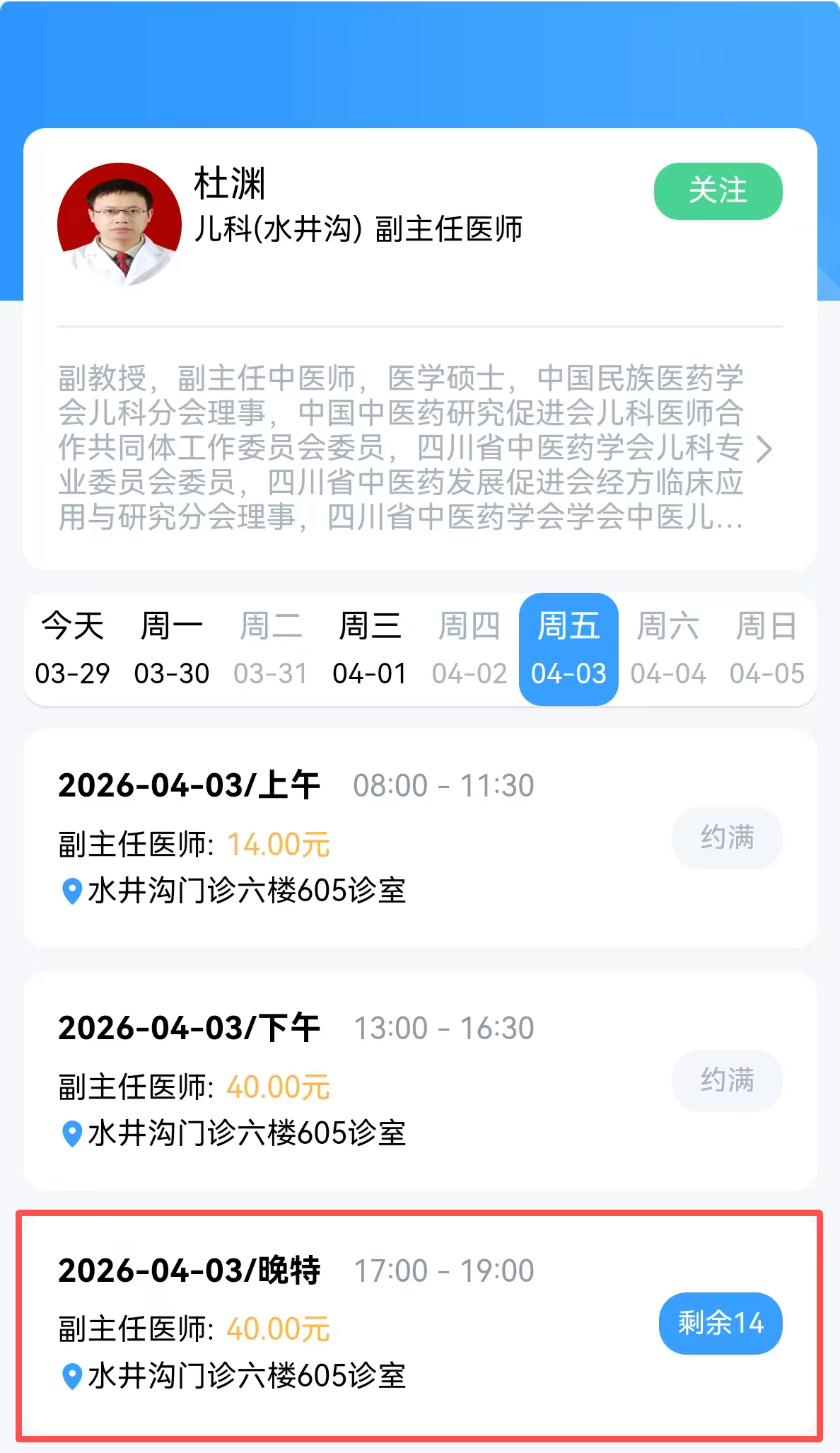This screenshot has height=1453, width=840.
Task: Click the location pin for the afternoon slot
Action: click(71, 1133)
